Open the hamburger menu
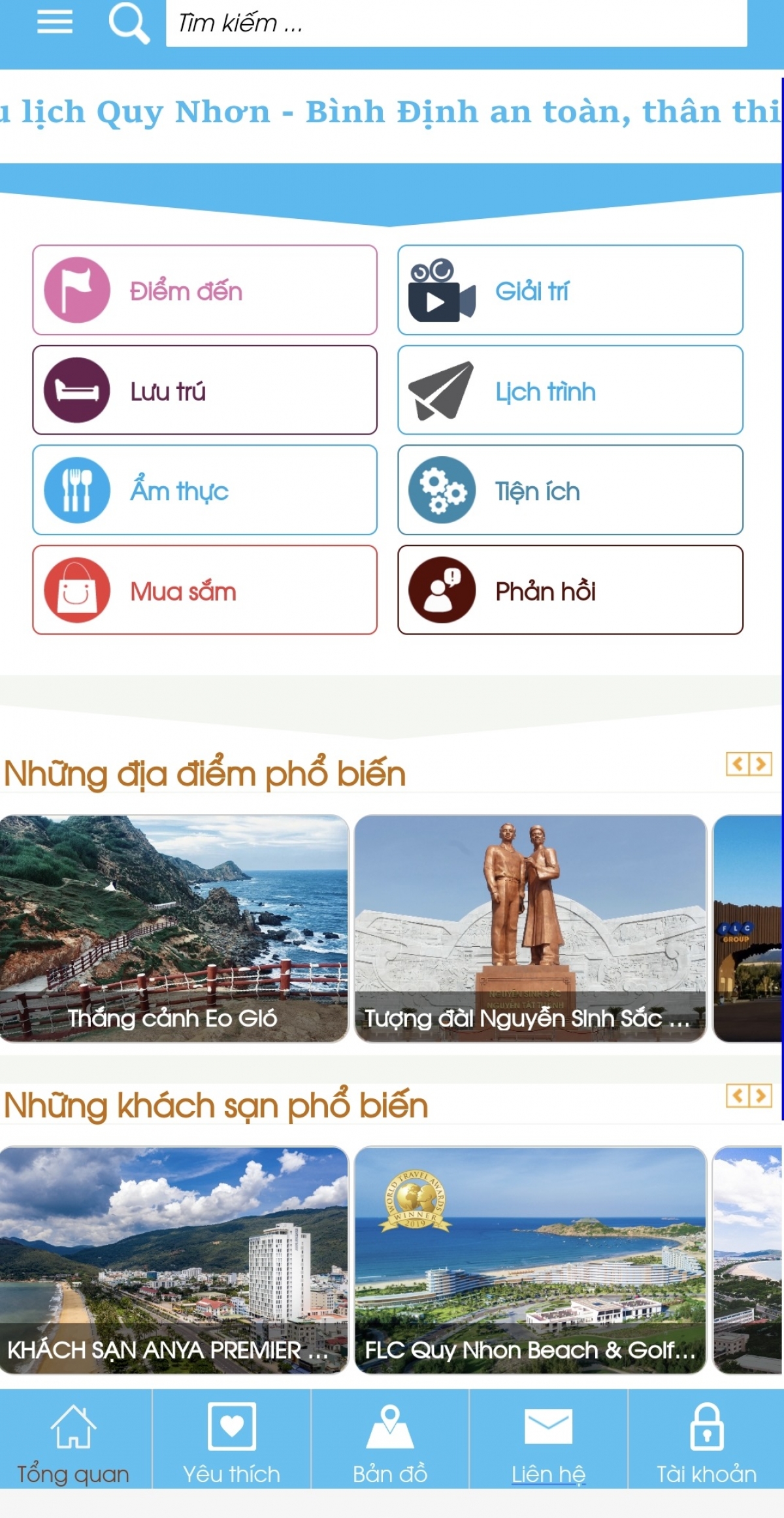The width and height of the screenshot is (784, 1518). coord(55,22)
